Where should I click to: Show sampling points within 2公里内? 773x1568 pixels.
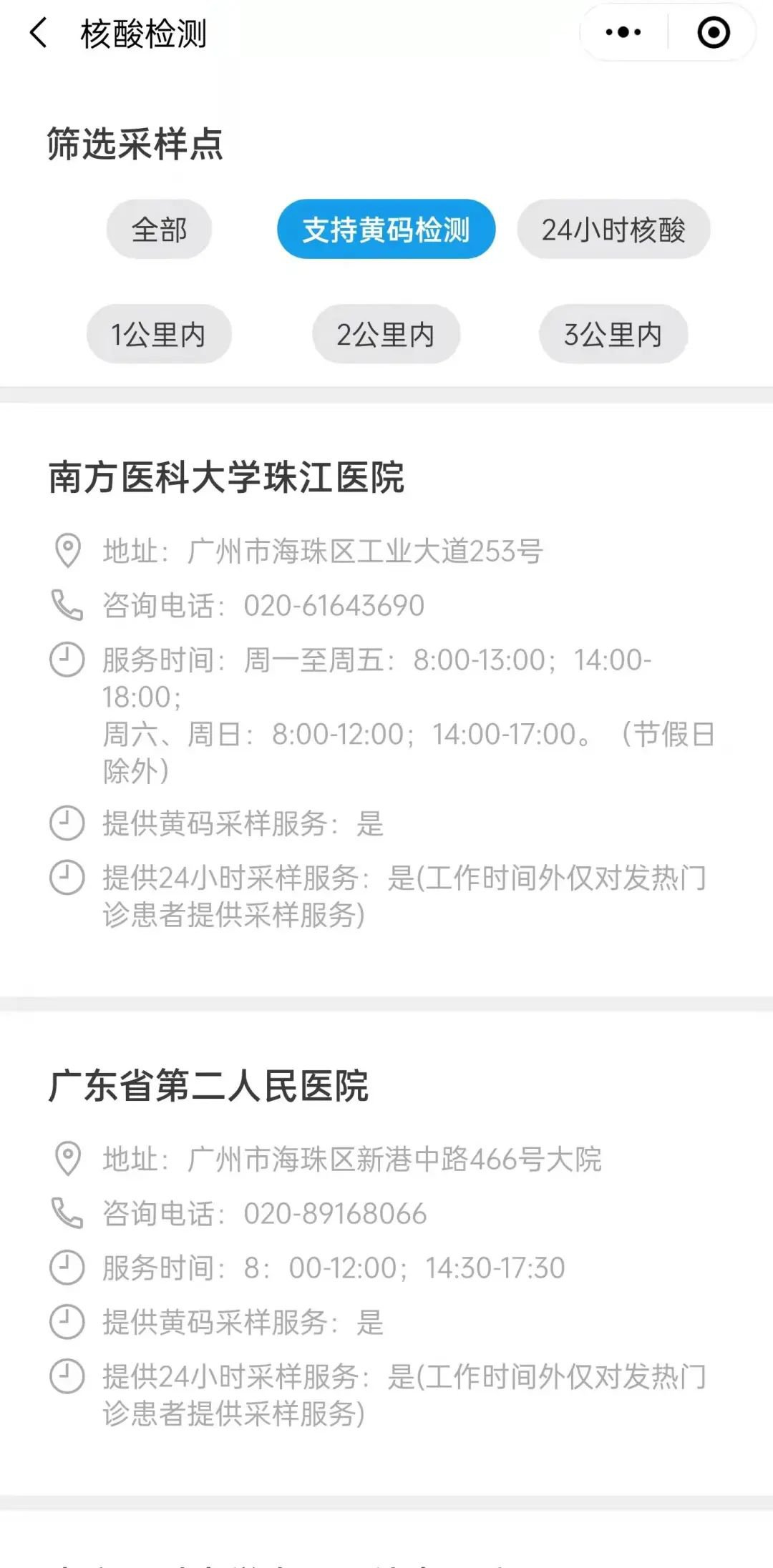(386, 334)
